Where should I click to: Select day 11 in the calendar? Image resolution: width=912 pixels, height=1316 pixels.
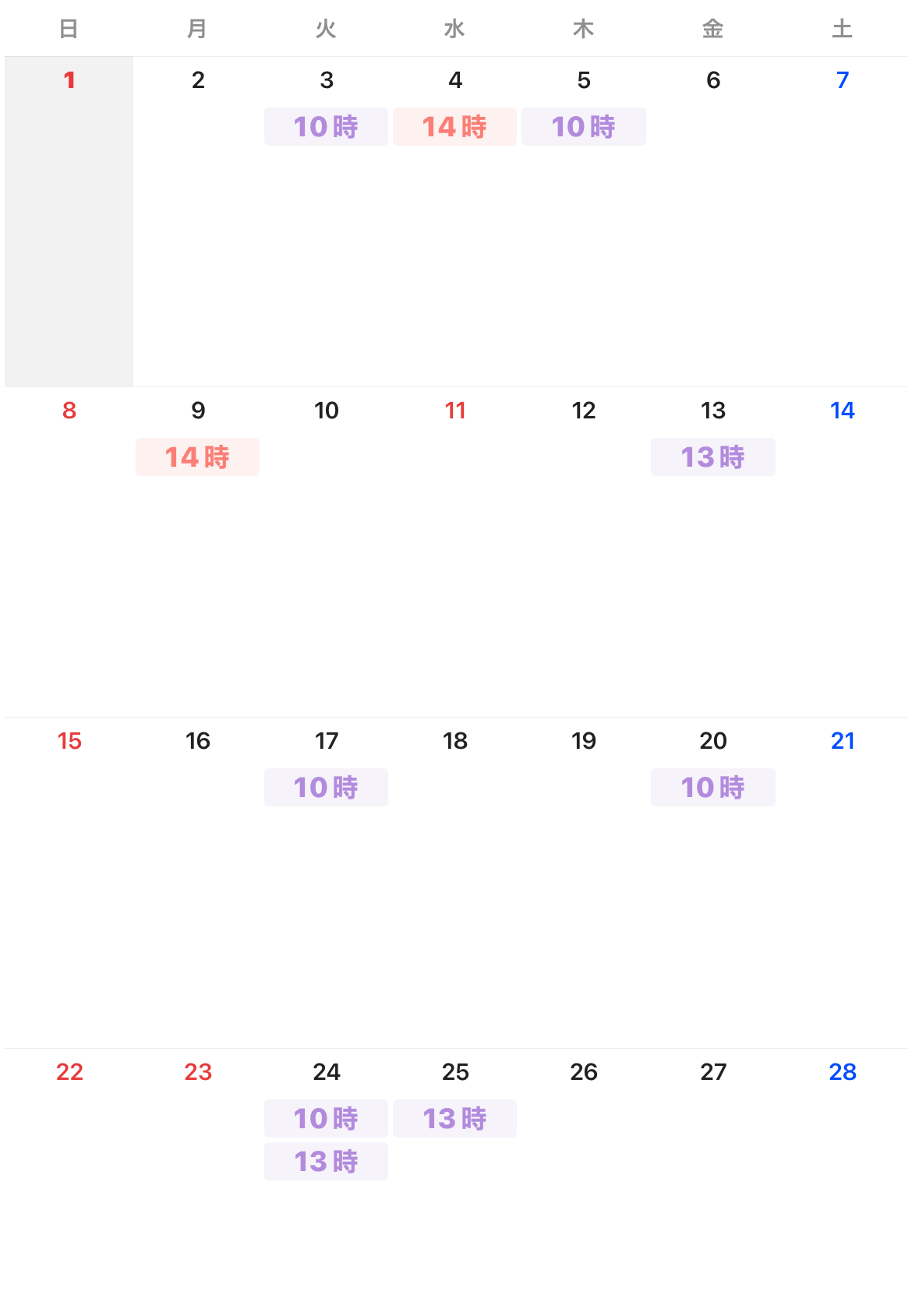coord(455,411)
